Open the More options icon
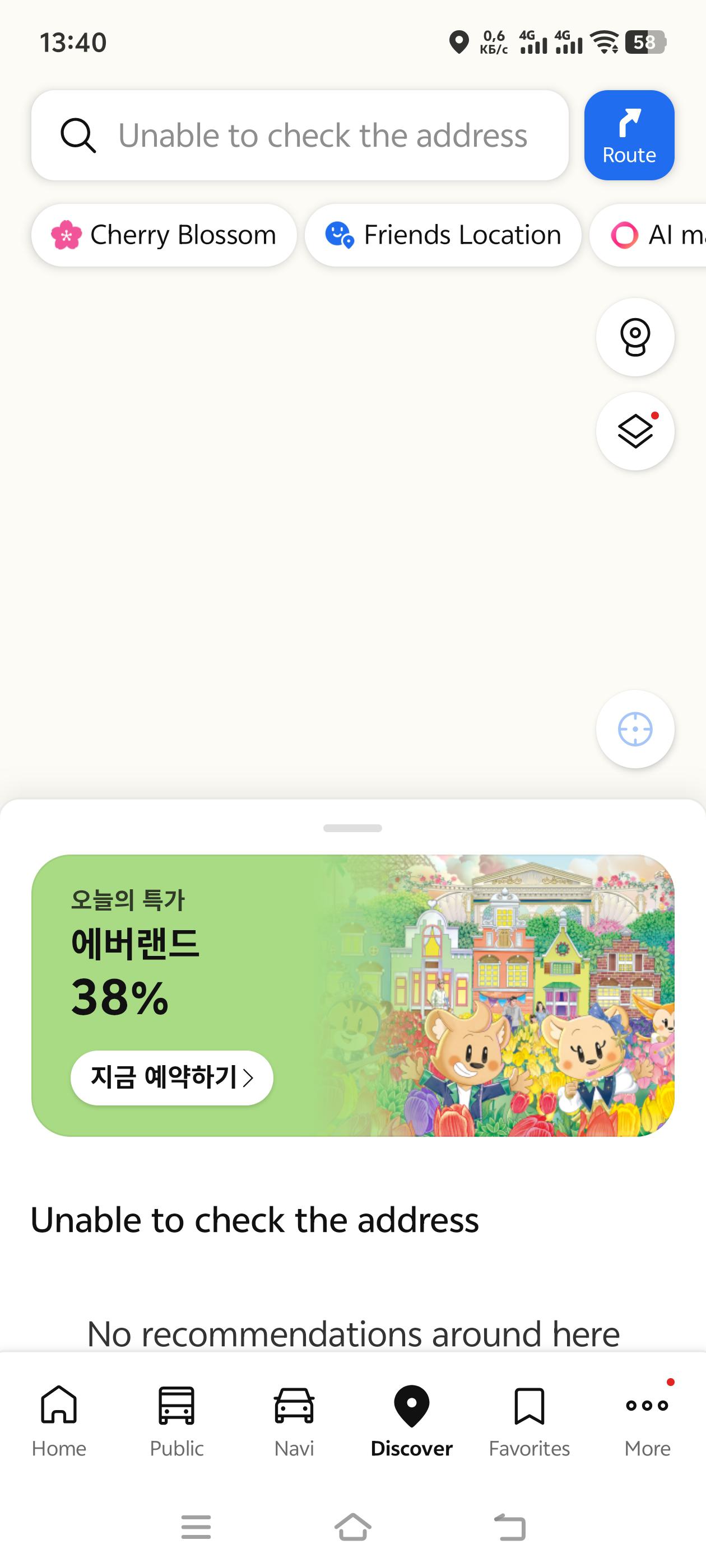This screenshot has height=1568, width=706. point(647,1406)
